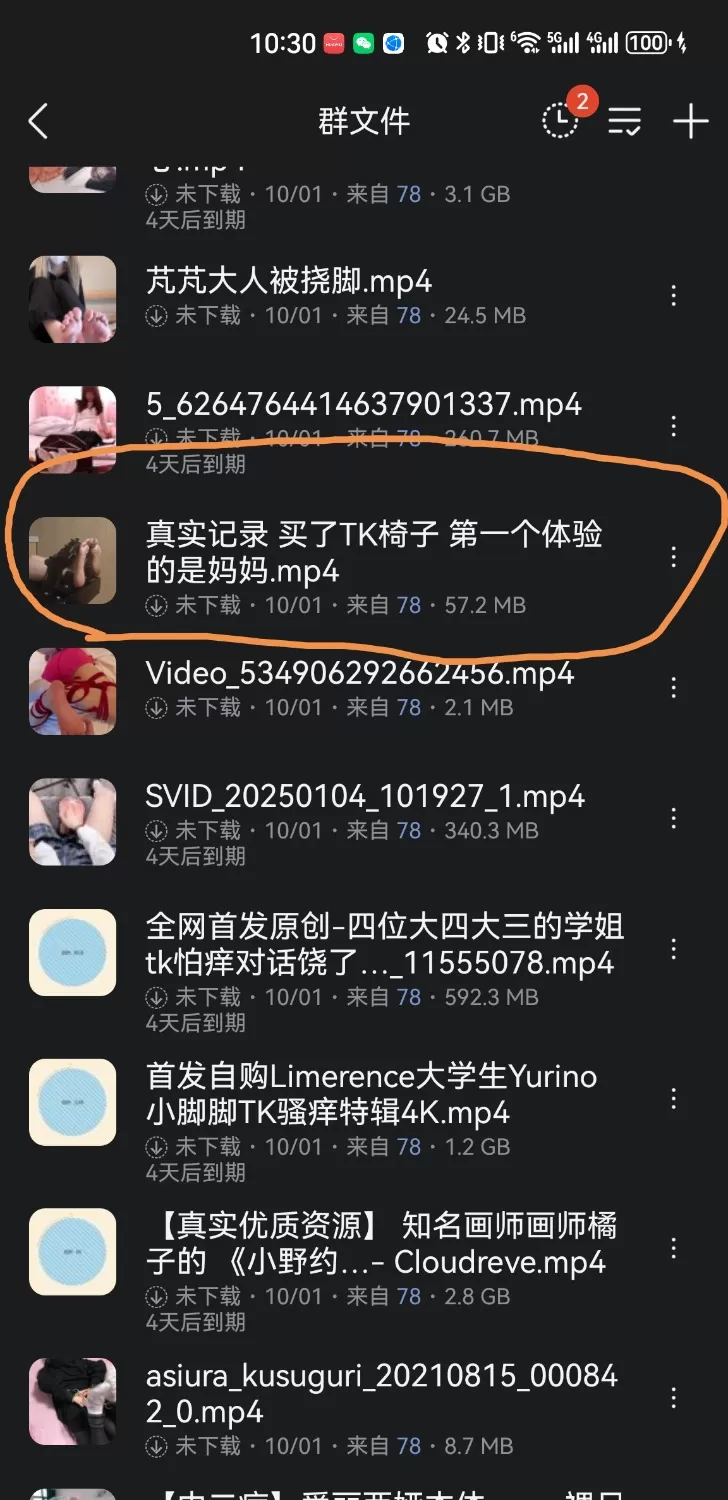Screen dimensions: 728x1500
Task: Tap the thumbnail of Video_534906292662456.mp4
Action: coord(72,690)
